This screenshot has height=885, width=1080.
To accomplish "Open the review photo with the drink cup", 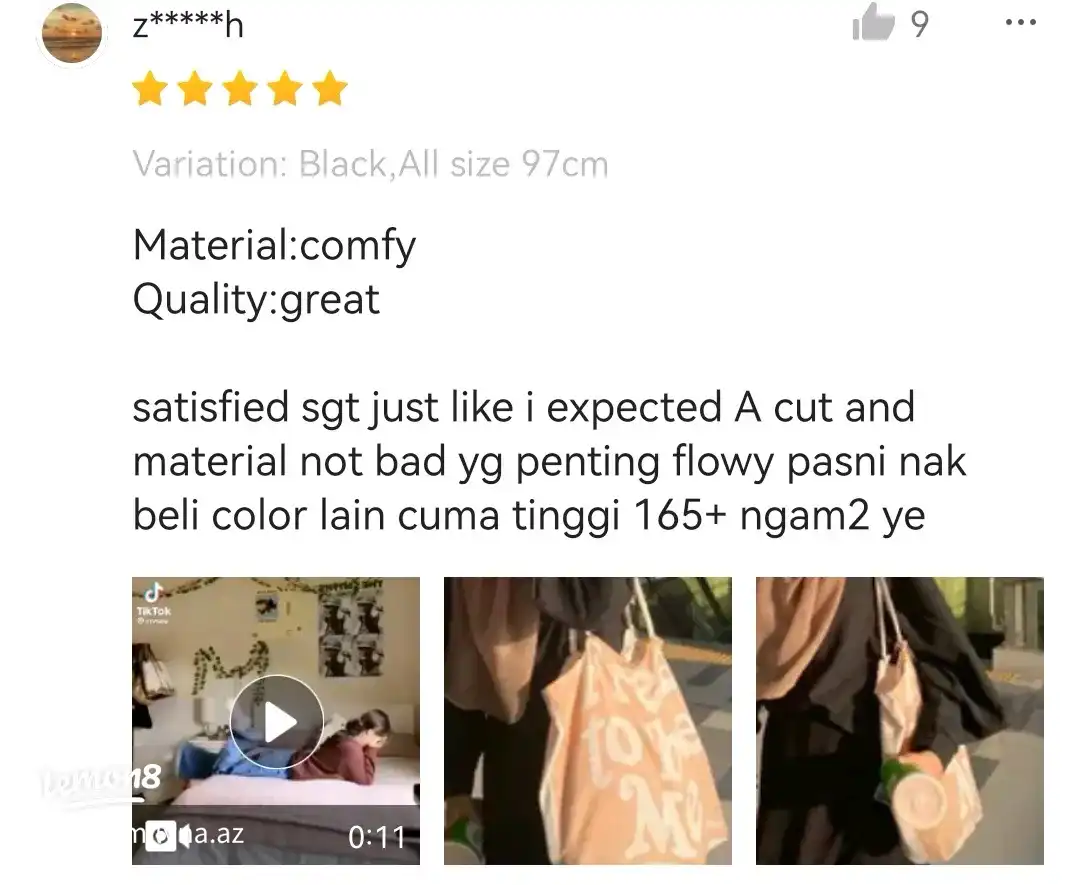I will (899, 721).
